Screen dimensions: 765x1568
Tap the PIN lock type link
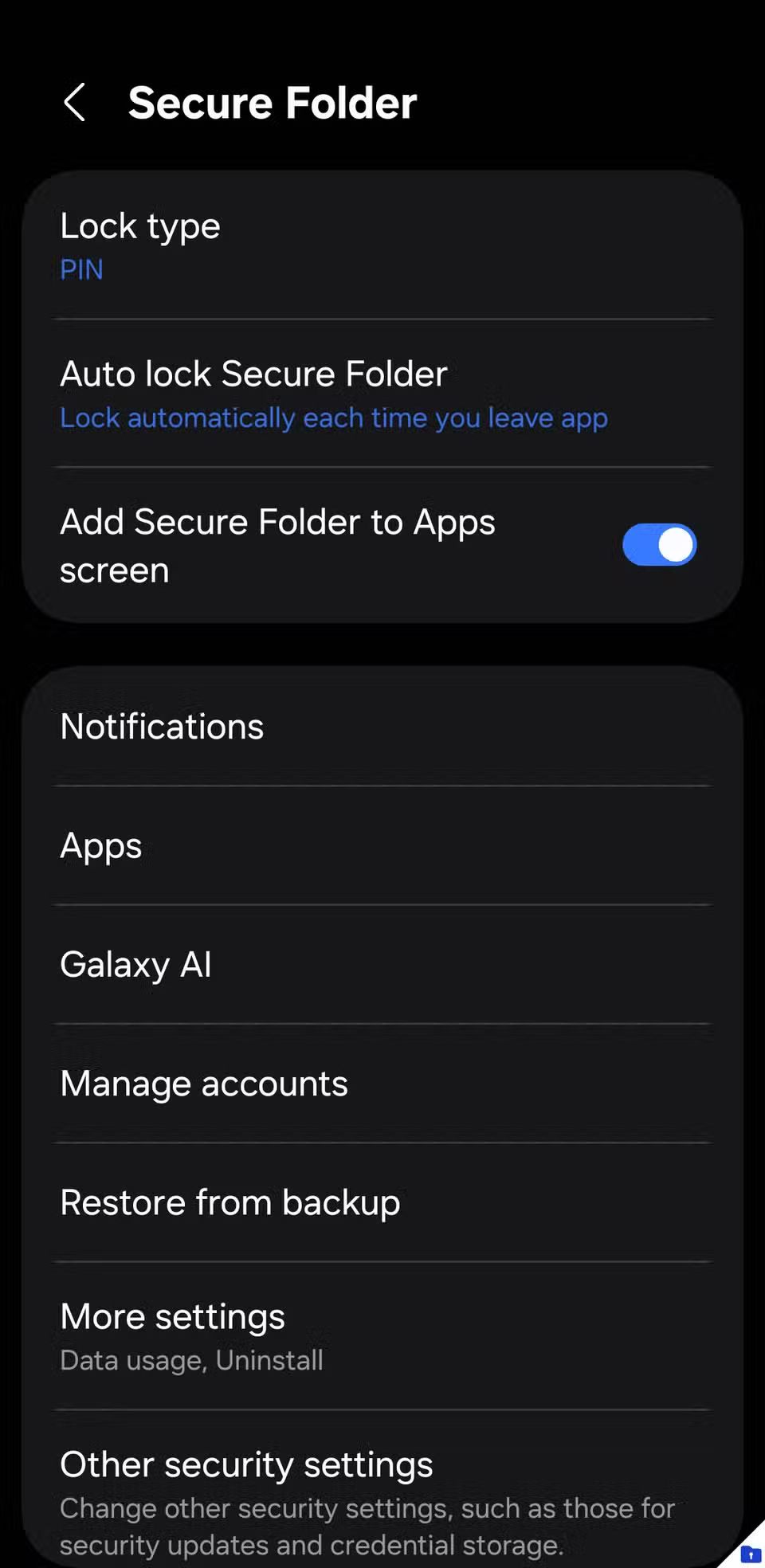tap(80, 269)
